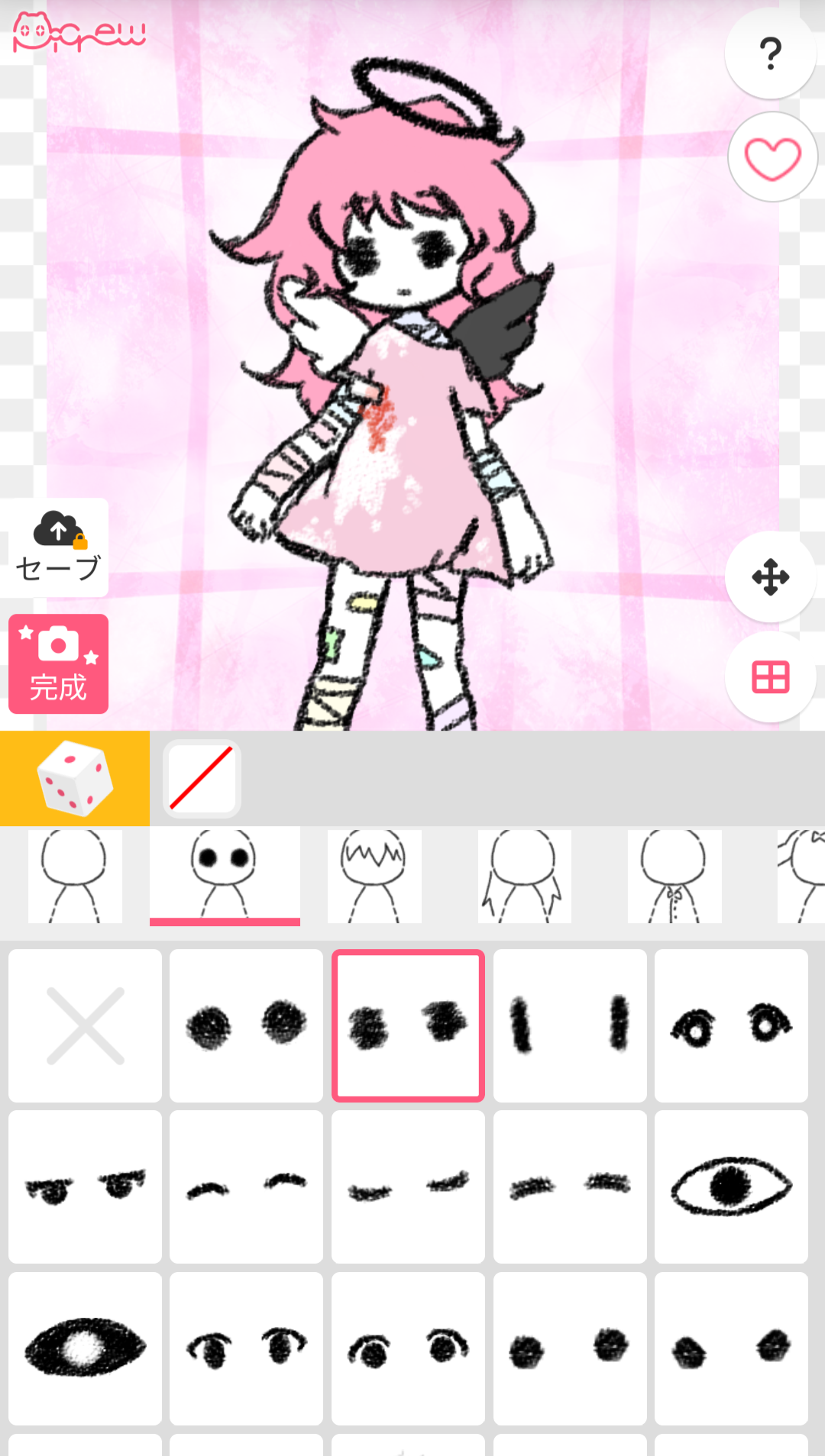Choose the angry slanted eyes
825x1456 pixels.
pos(85,1186)
